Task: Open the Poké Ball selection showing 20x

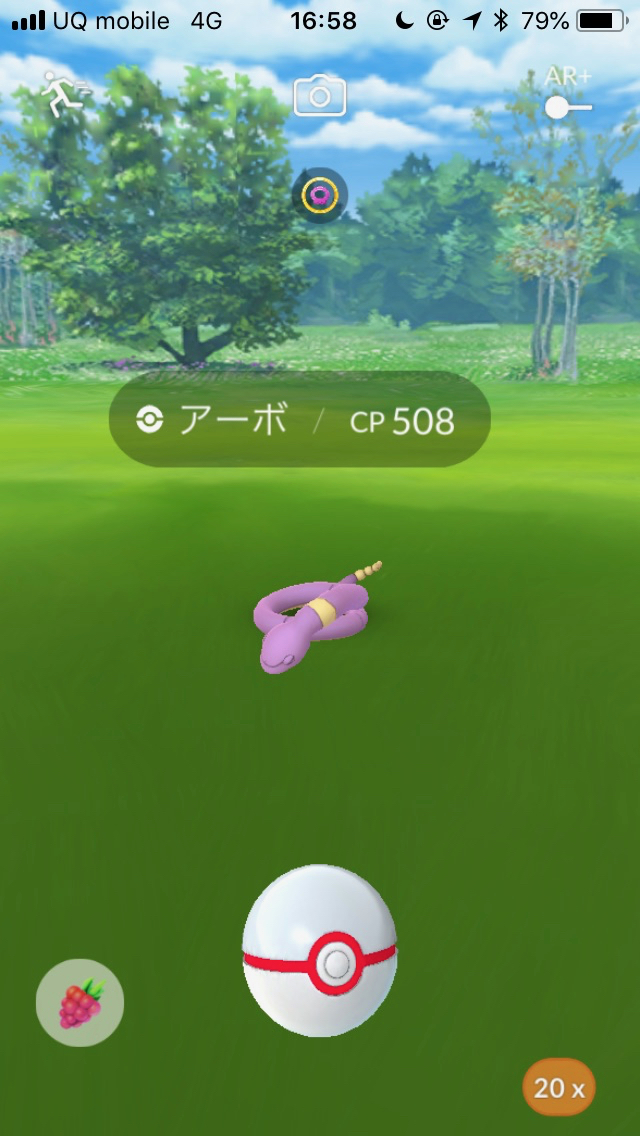Action: pyautogui.click(x=559, y=1087)
